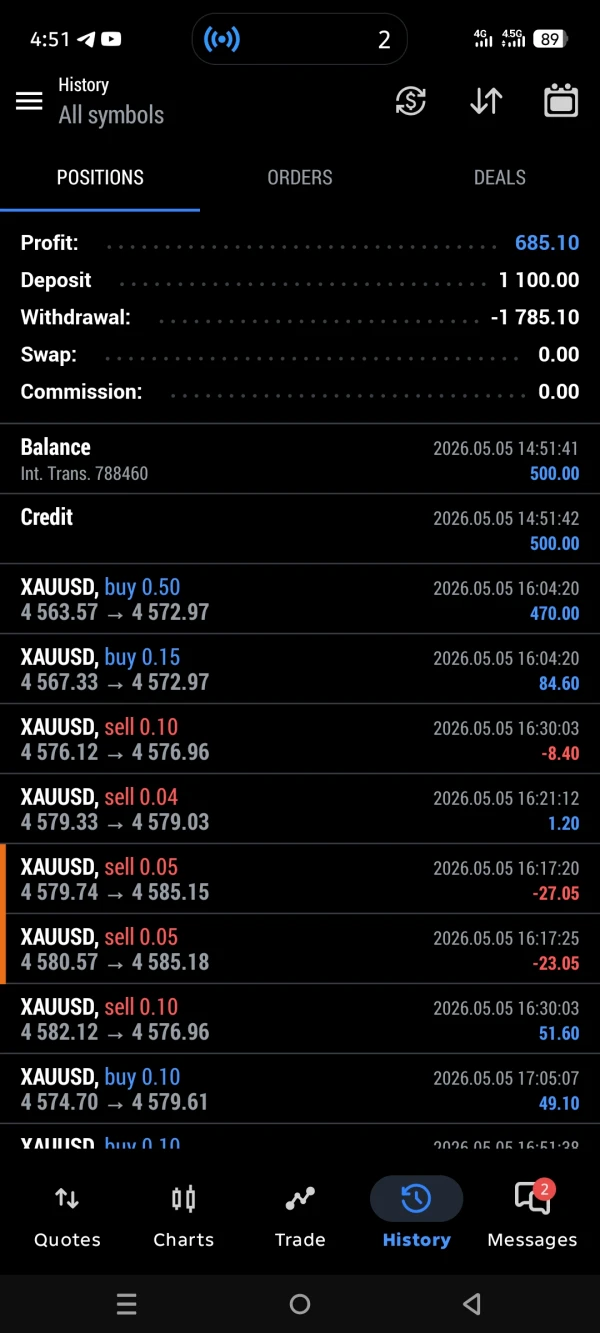The width and height of the screenshot is (600, 1333).
Task: Open the XAUUSD buy 0.15 position
Action: pyautogui.click(x=300, y=669)
